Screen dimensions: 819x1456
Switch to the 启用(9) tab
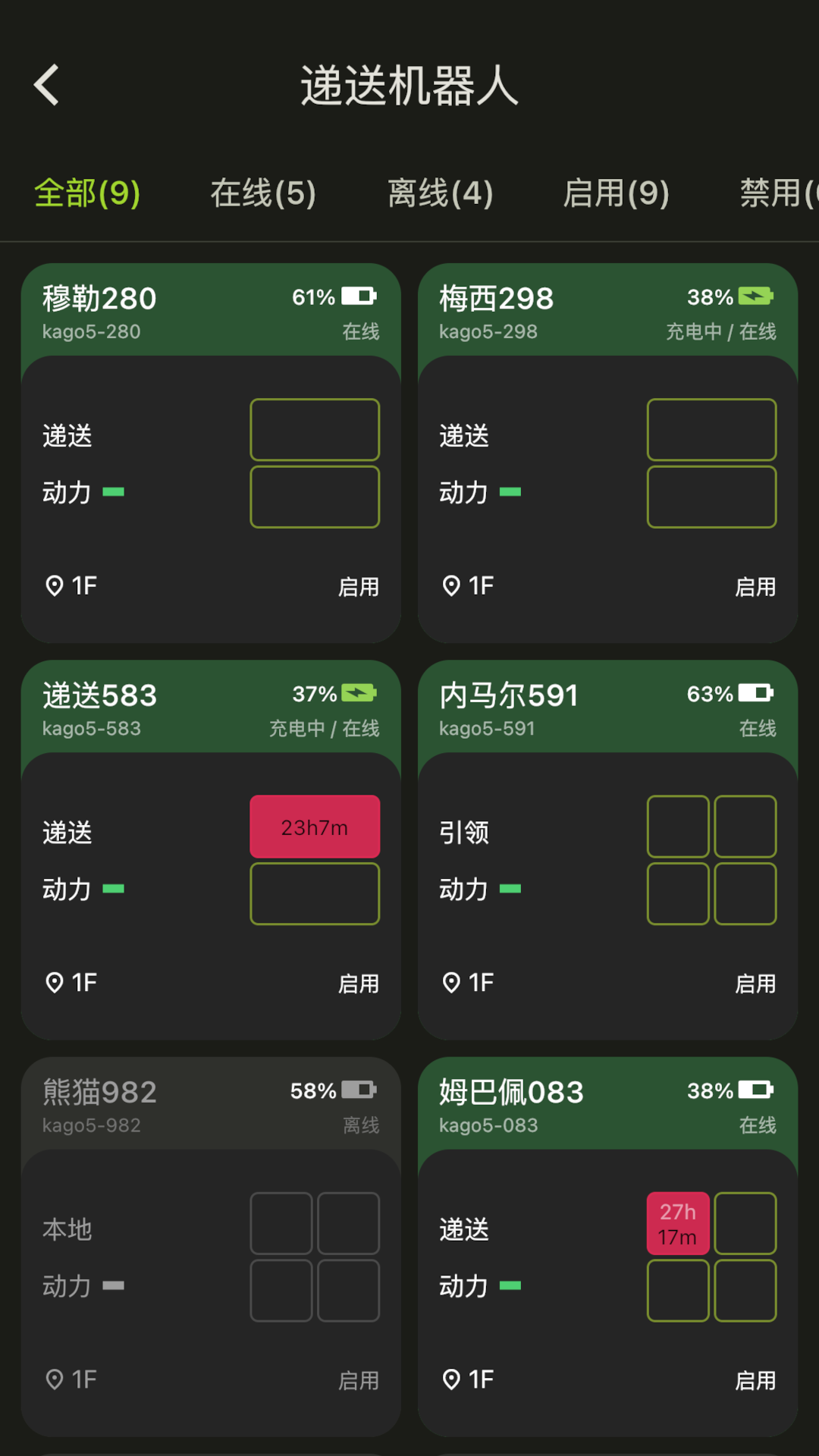point(616,193)
